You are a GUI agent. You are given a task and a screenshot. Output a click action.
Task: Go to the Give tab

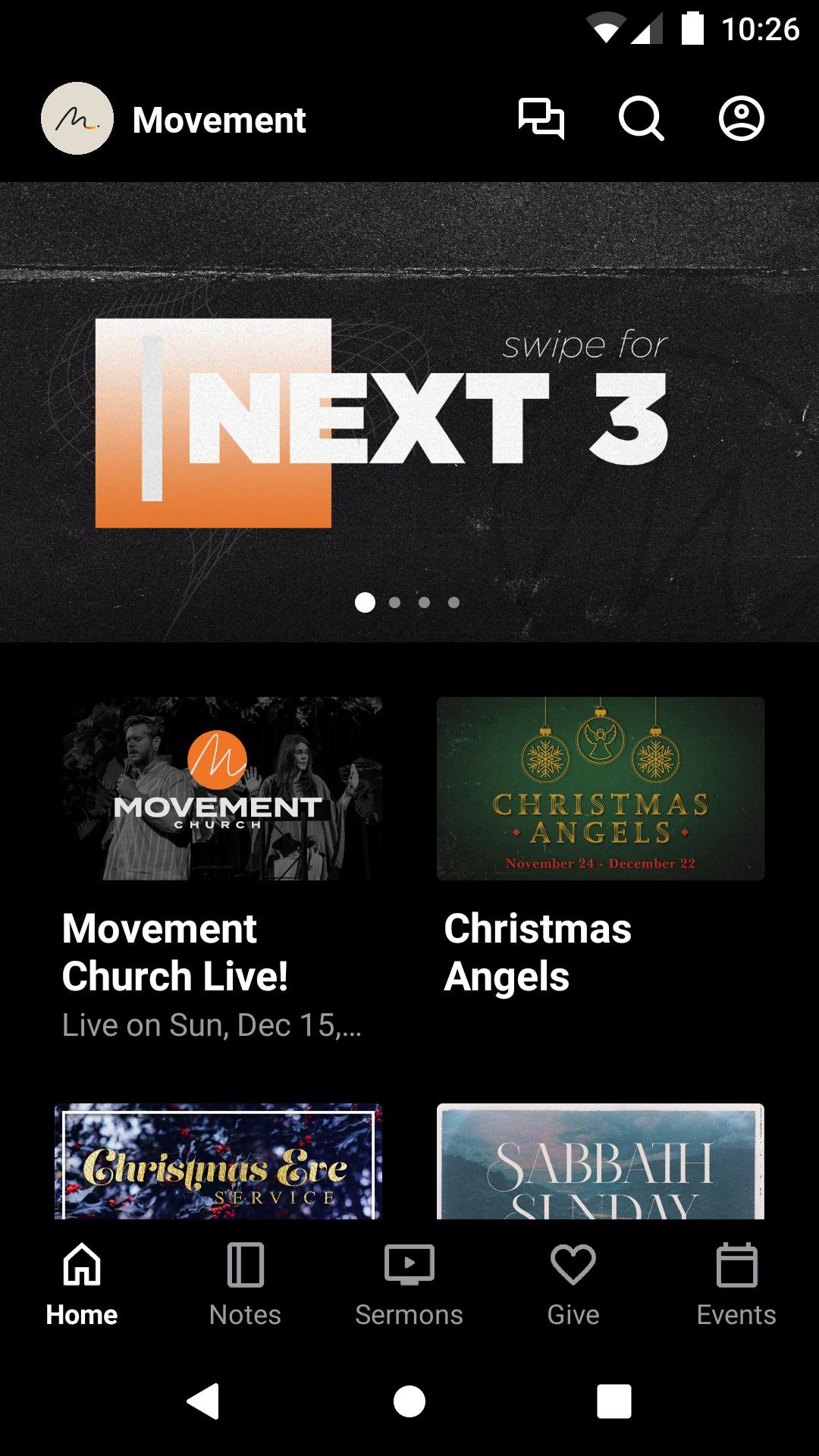coord(573,1284)
